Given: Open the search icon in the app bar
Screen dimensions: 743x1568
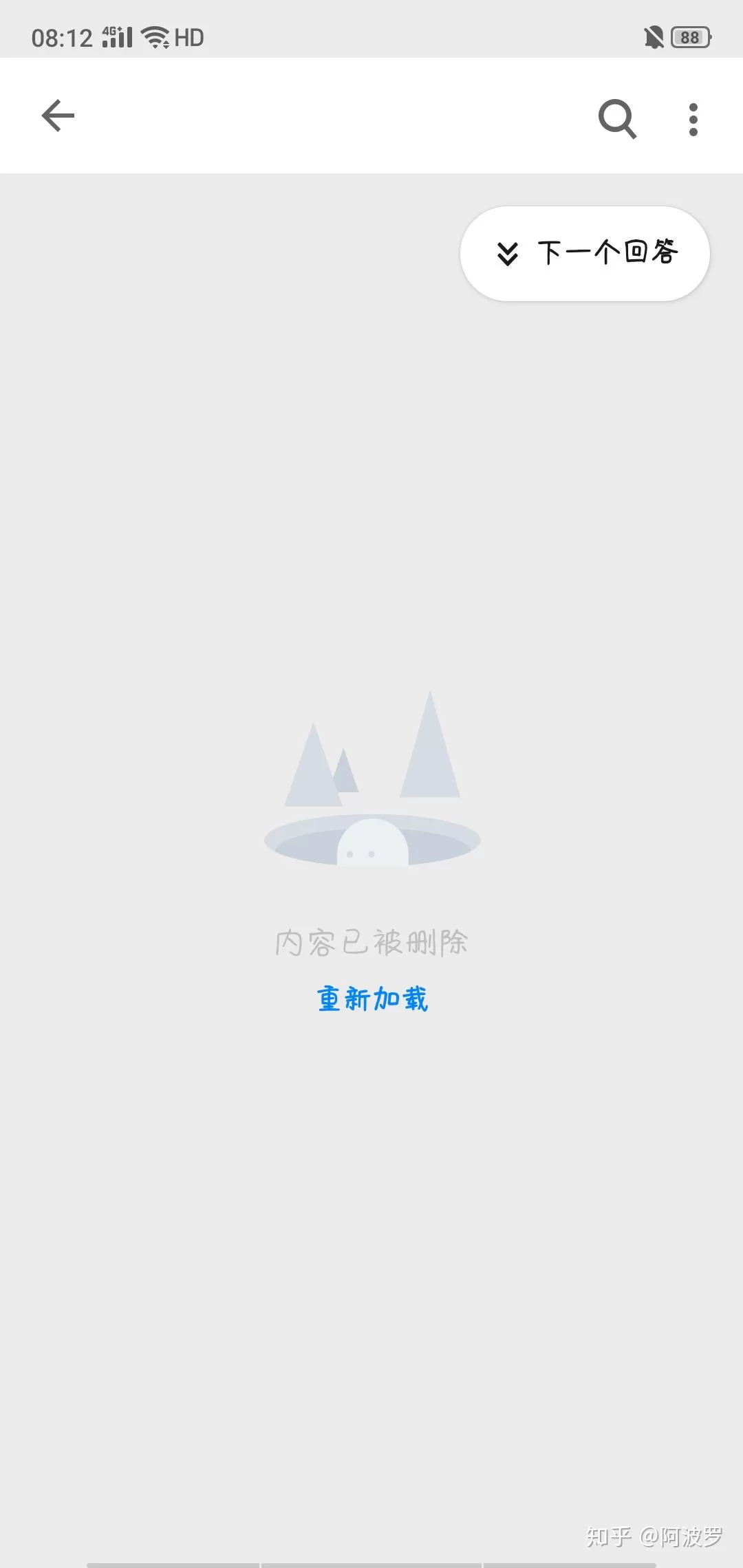Looking at the screenshot, I should [x=617, y=119].
